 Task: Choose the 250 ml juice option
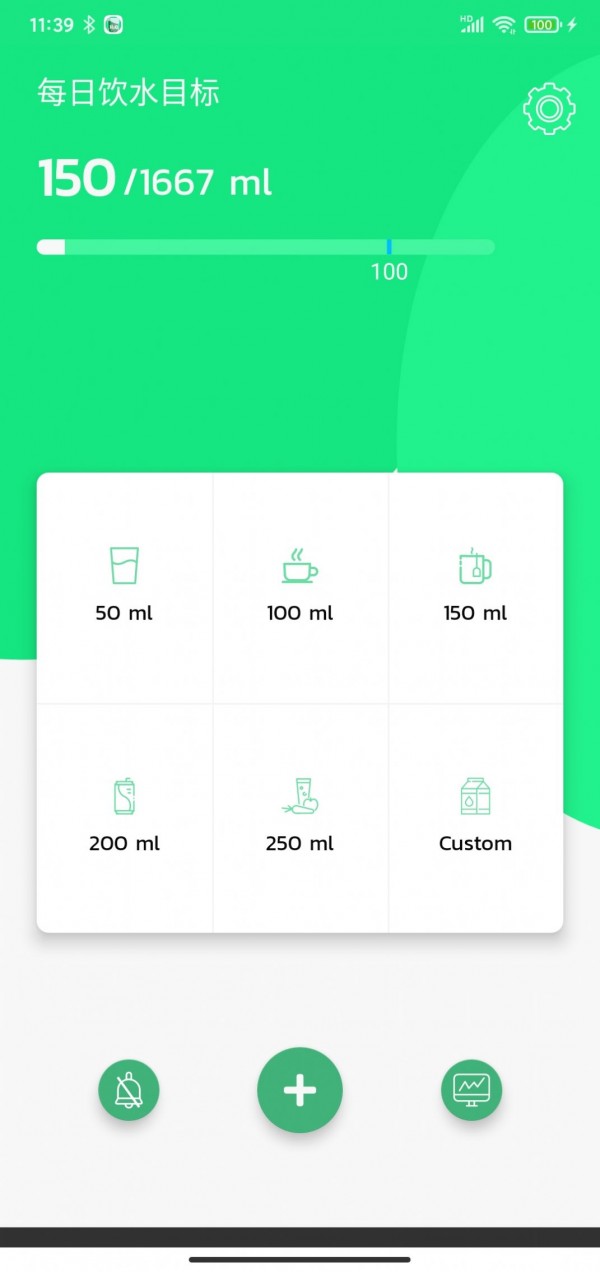pos(300,816)
